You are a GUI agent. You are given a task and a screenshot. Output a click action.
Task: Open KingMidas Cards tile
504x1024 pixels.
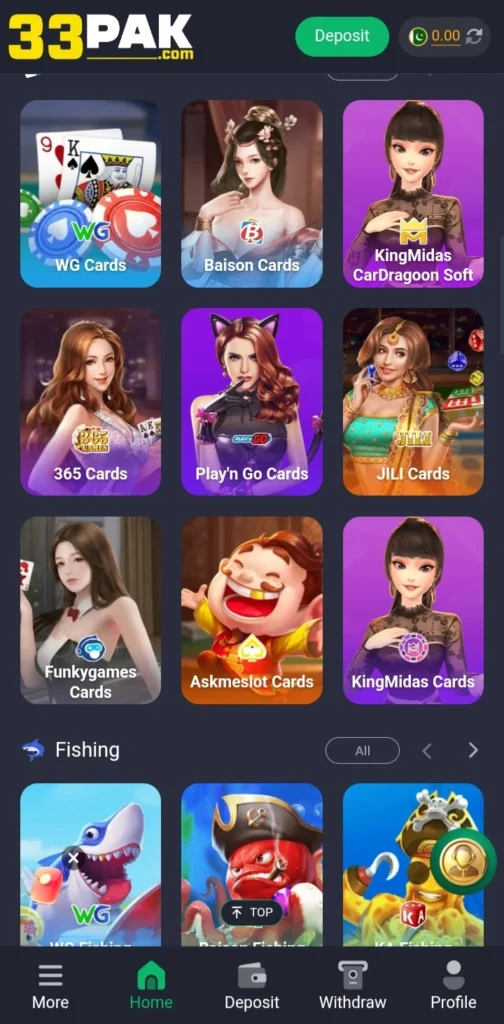tap(413, 610)
